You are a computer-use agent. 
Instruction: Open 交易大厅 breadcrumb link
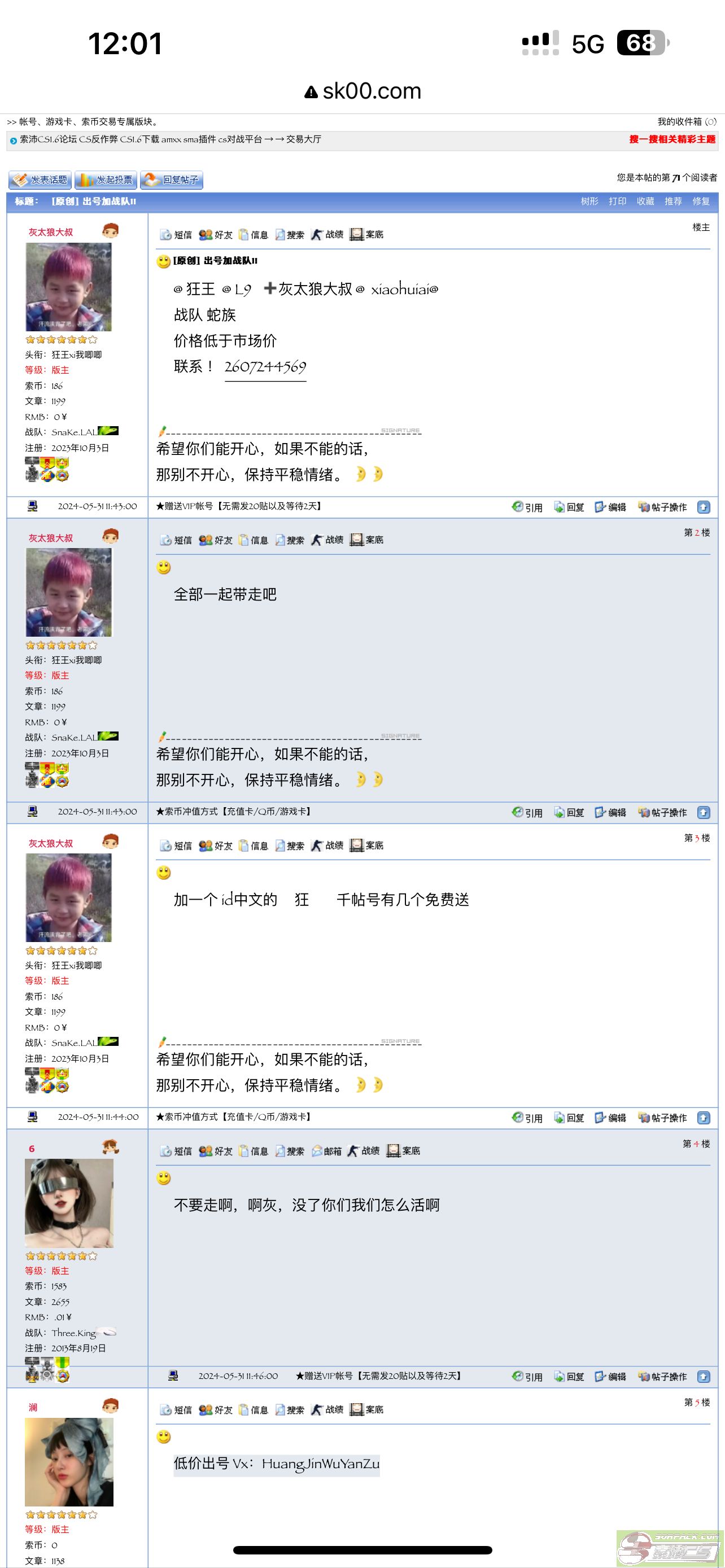(x=304, y=139)
